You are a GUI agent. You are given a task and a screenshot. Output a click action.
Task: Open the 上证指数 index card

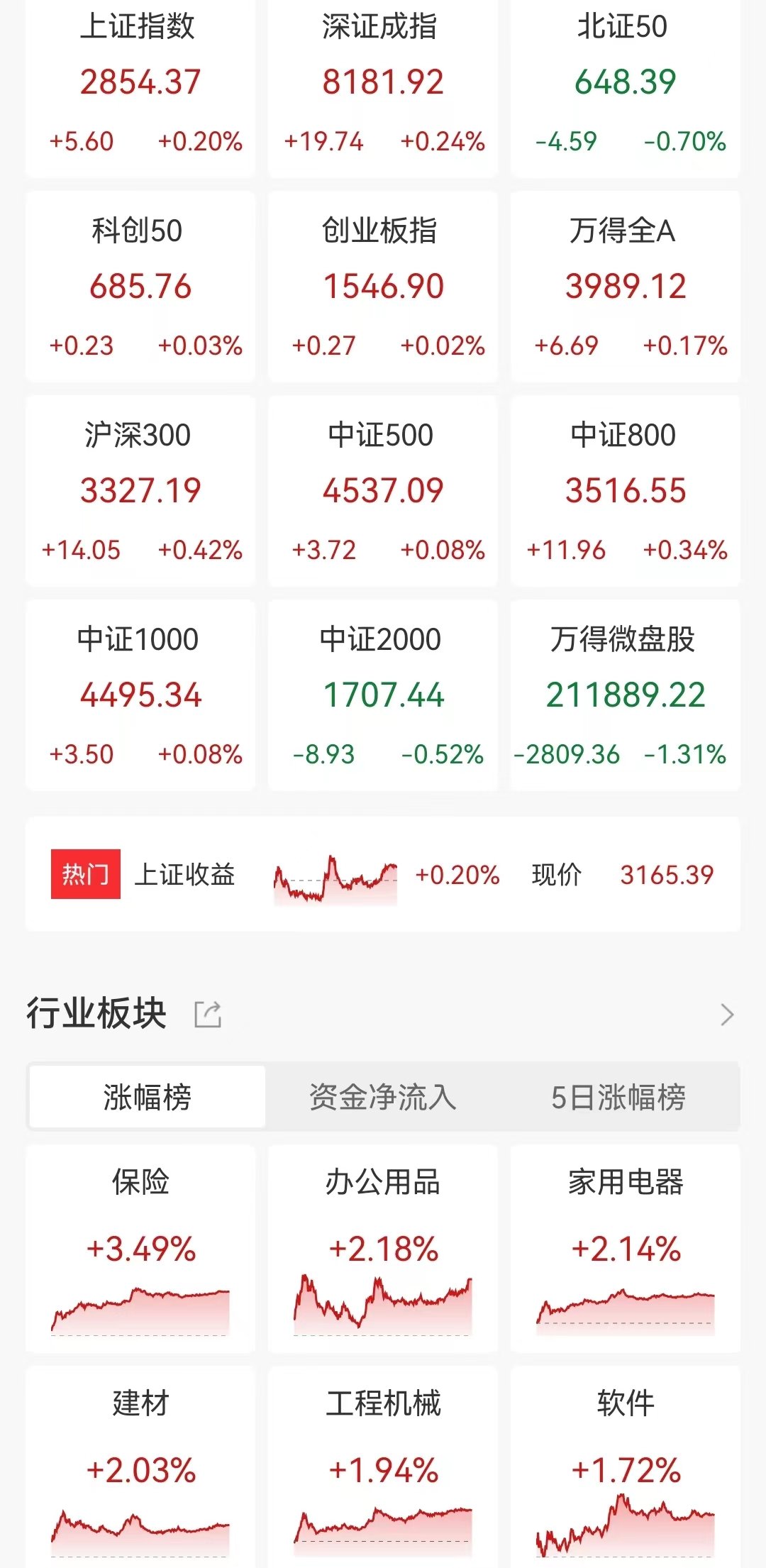(x=140, y=88)
